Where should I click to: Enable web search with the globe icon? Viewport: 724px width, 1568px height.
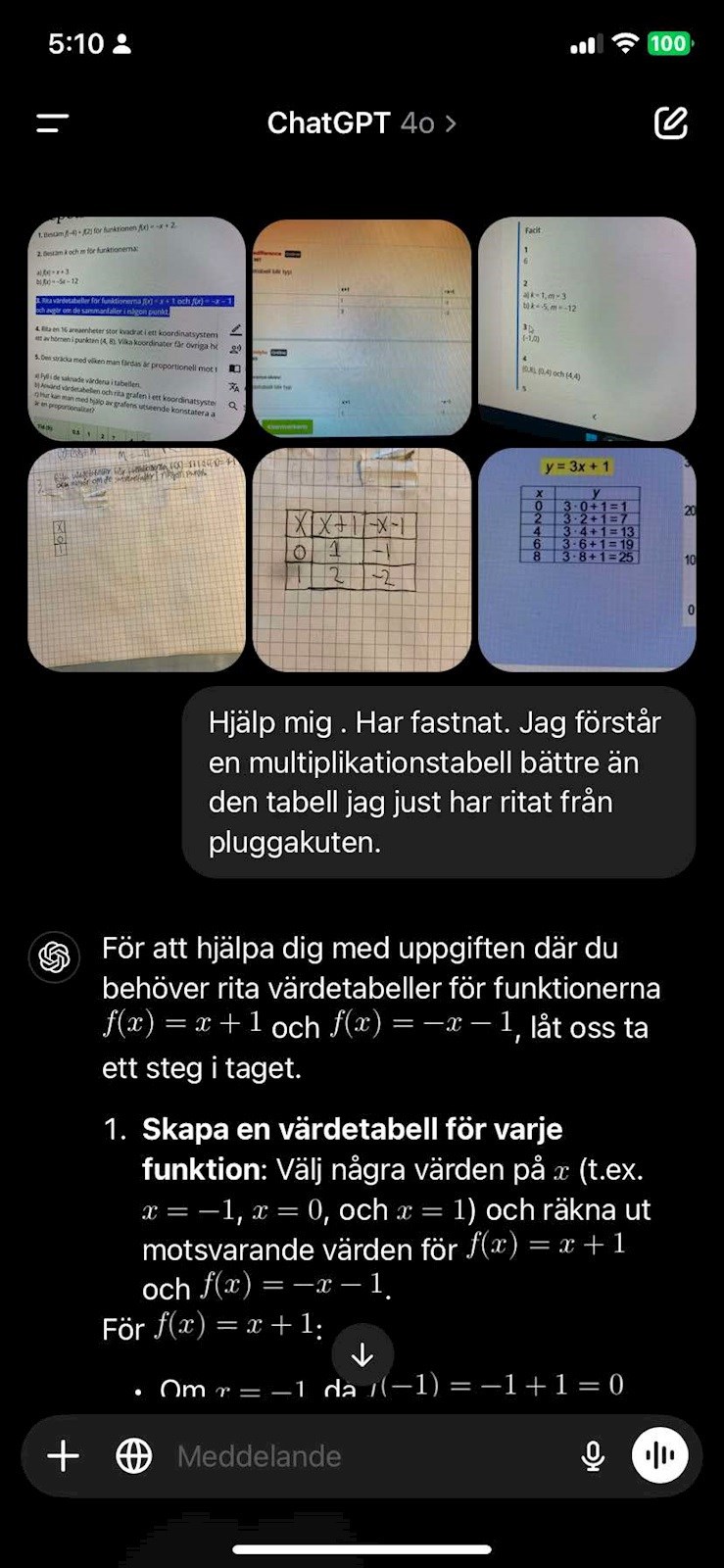[134, 1455]
